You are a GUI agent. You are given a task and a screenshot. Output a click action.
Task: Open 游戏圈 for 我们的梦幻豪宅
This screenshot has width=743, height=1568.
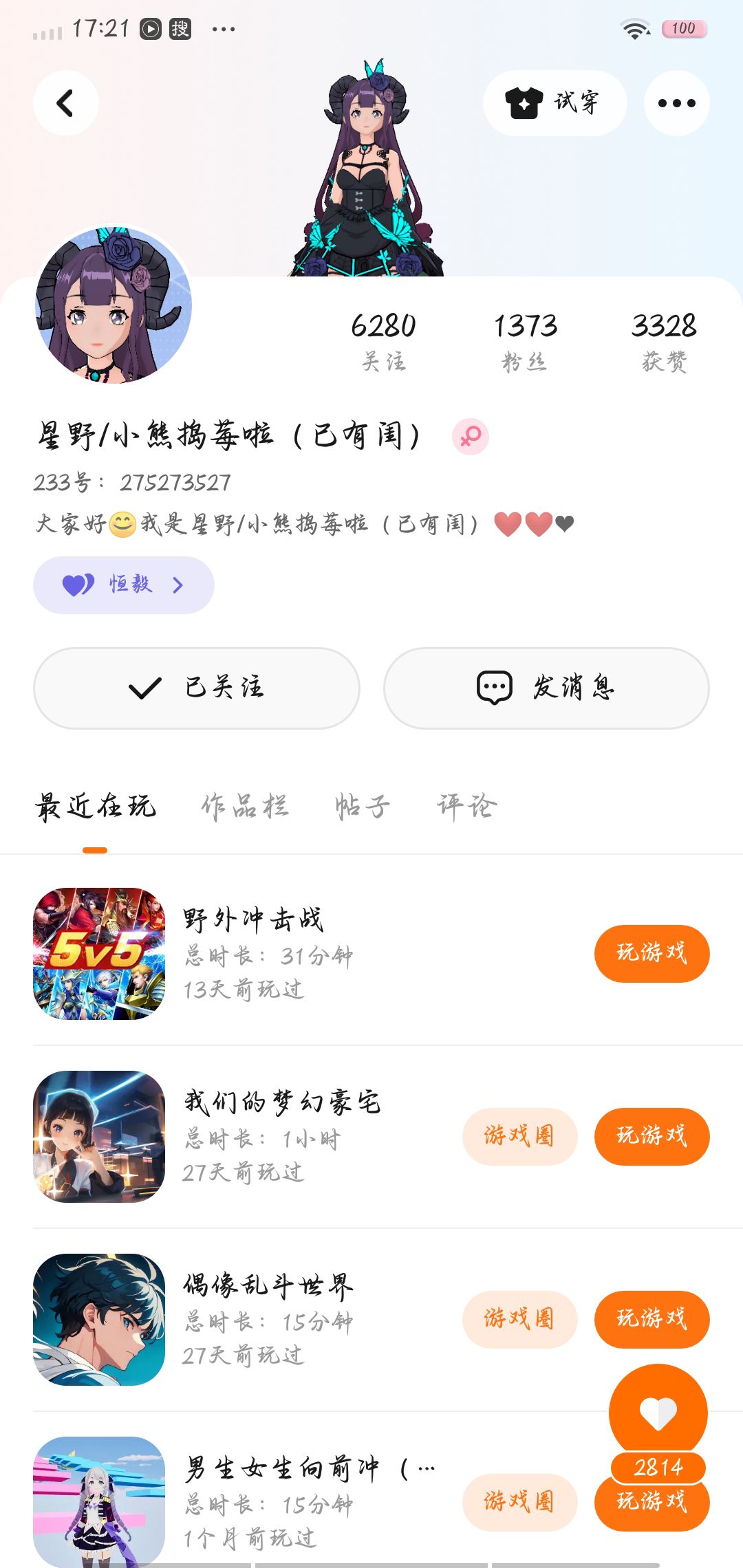coord(519,1136)
